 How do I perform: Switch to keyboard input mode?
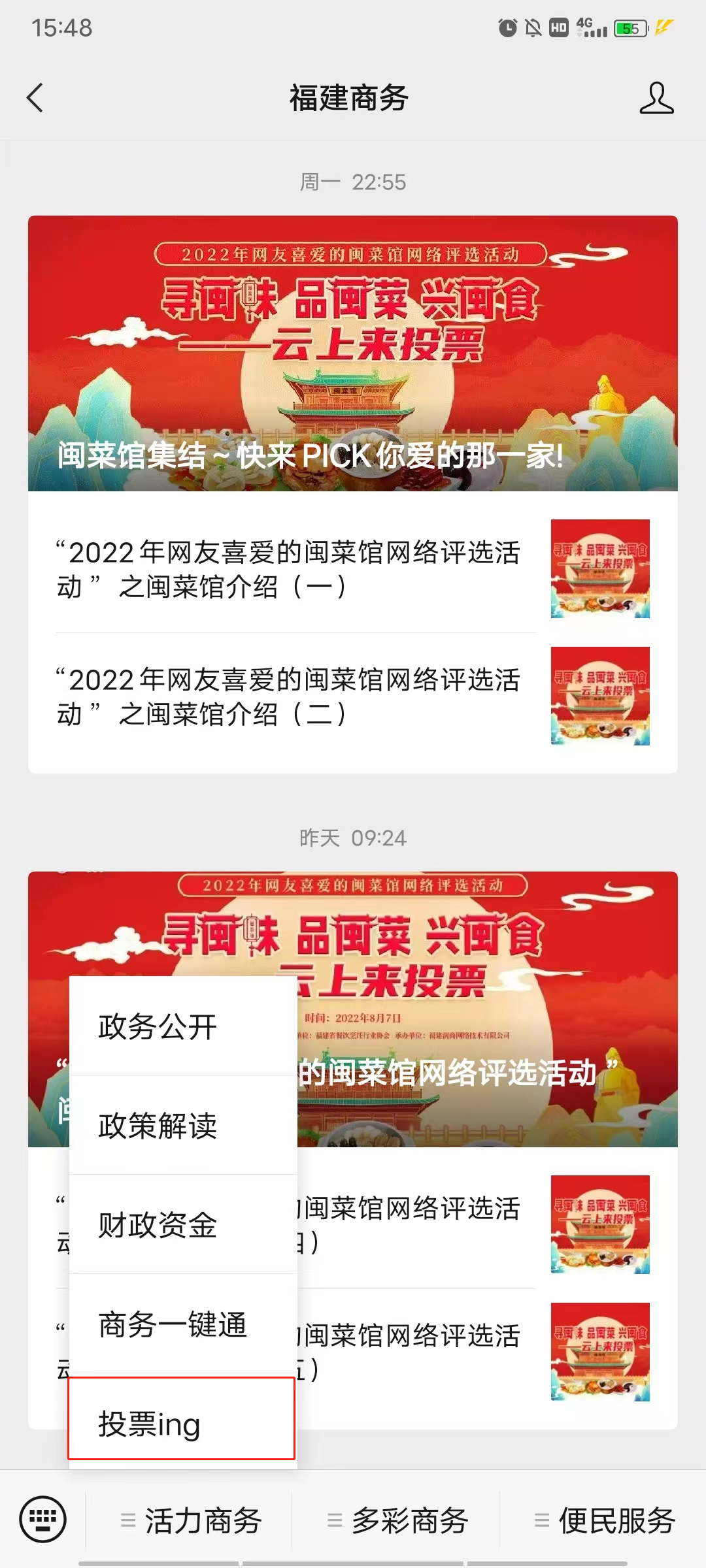pos(43,1519)
